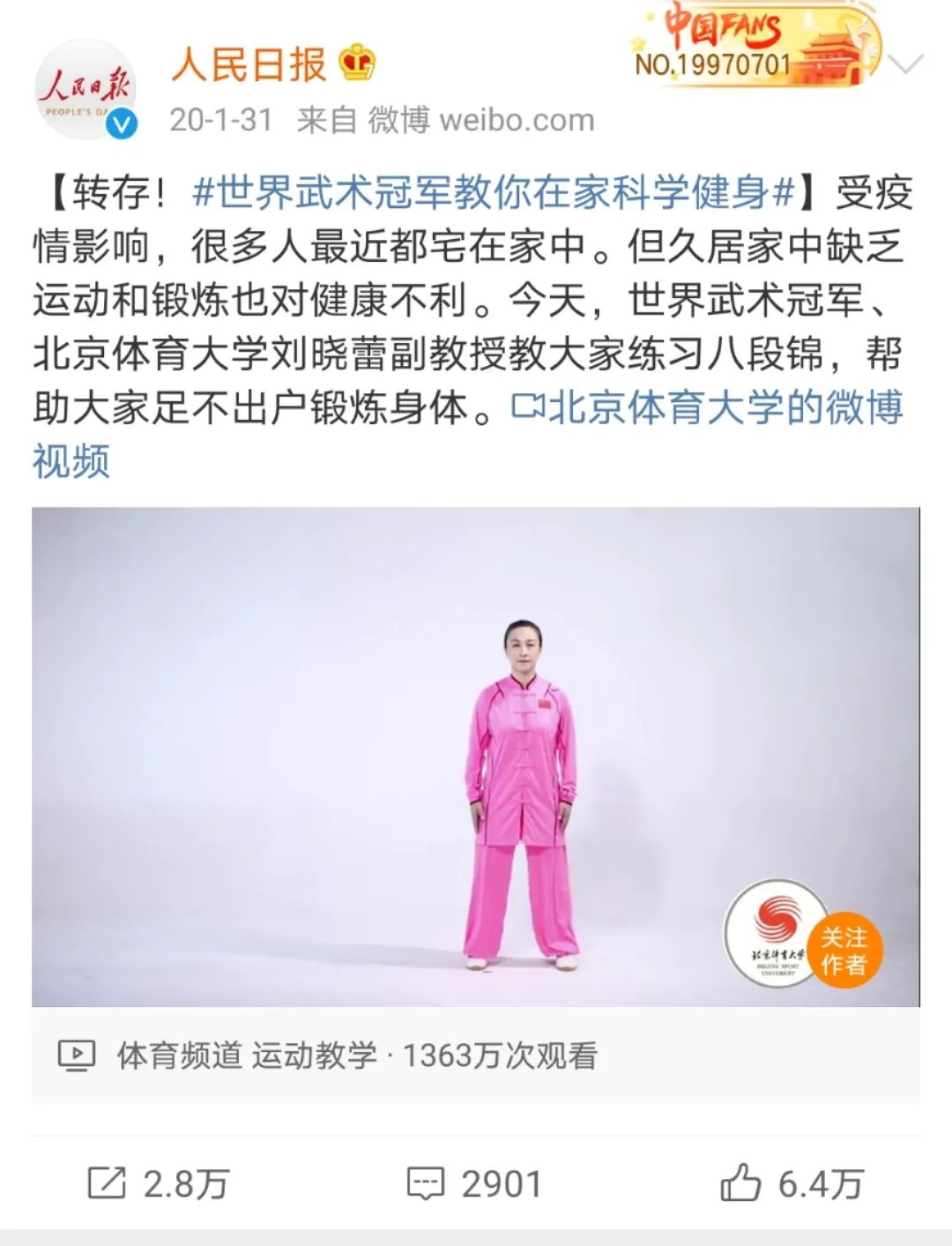Open 北京体育大学的微博视频 link
952x1246 pixels.
(x=708, y=407)
